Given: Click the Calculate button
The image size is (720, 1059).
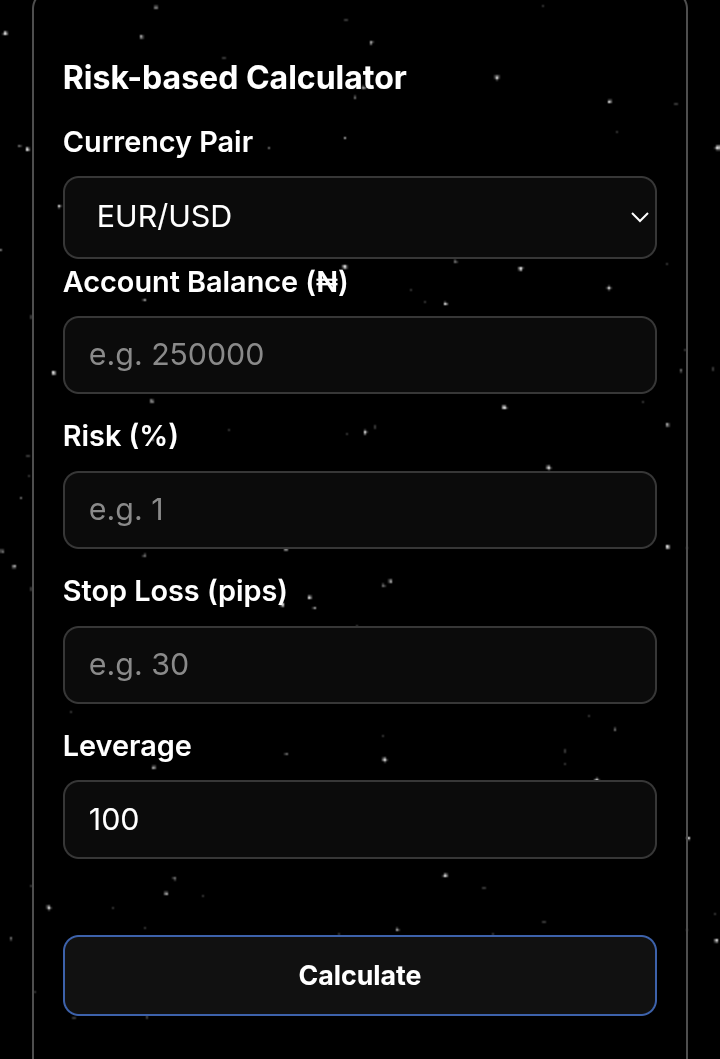Looking at the screenshot, I should pyautogui.click(x=360, y=975).
